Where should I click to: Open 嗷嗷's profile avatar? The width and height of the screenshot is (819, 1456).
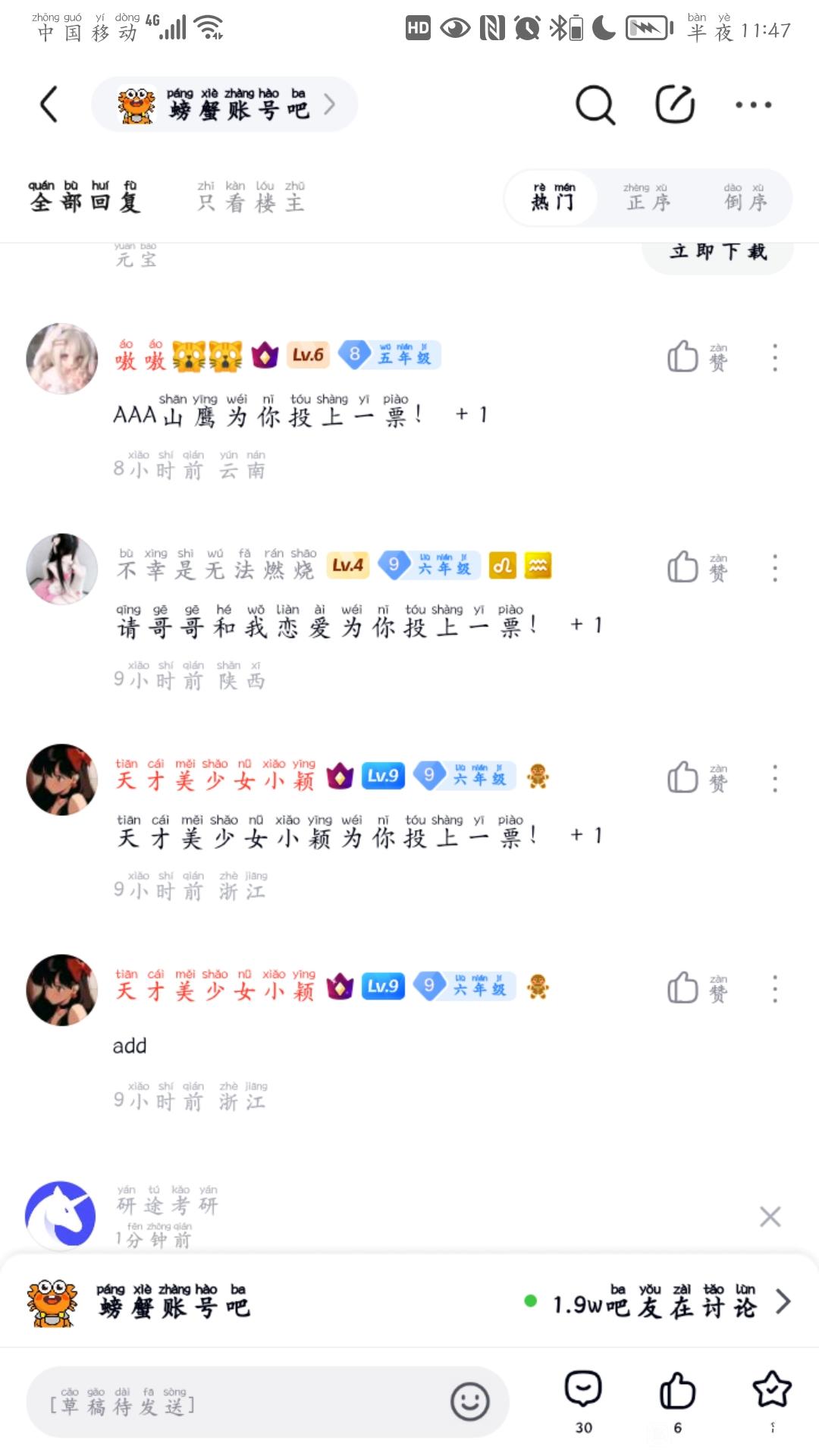[62, 358]
